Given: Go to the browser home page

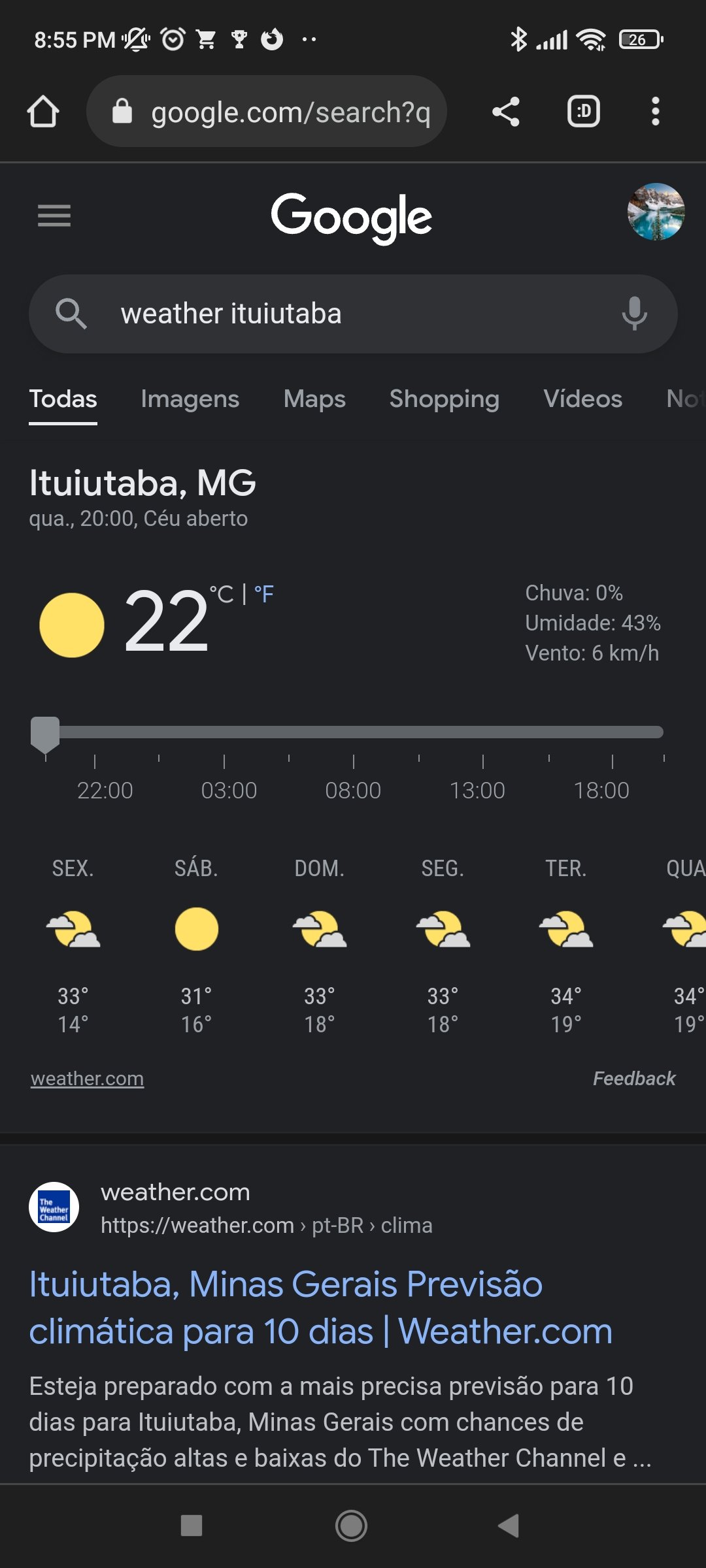Looking at the screenshot, I should click(43, 112).
